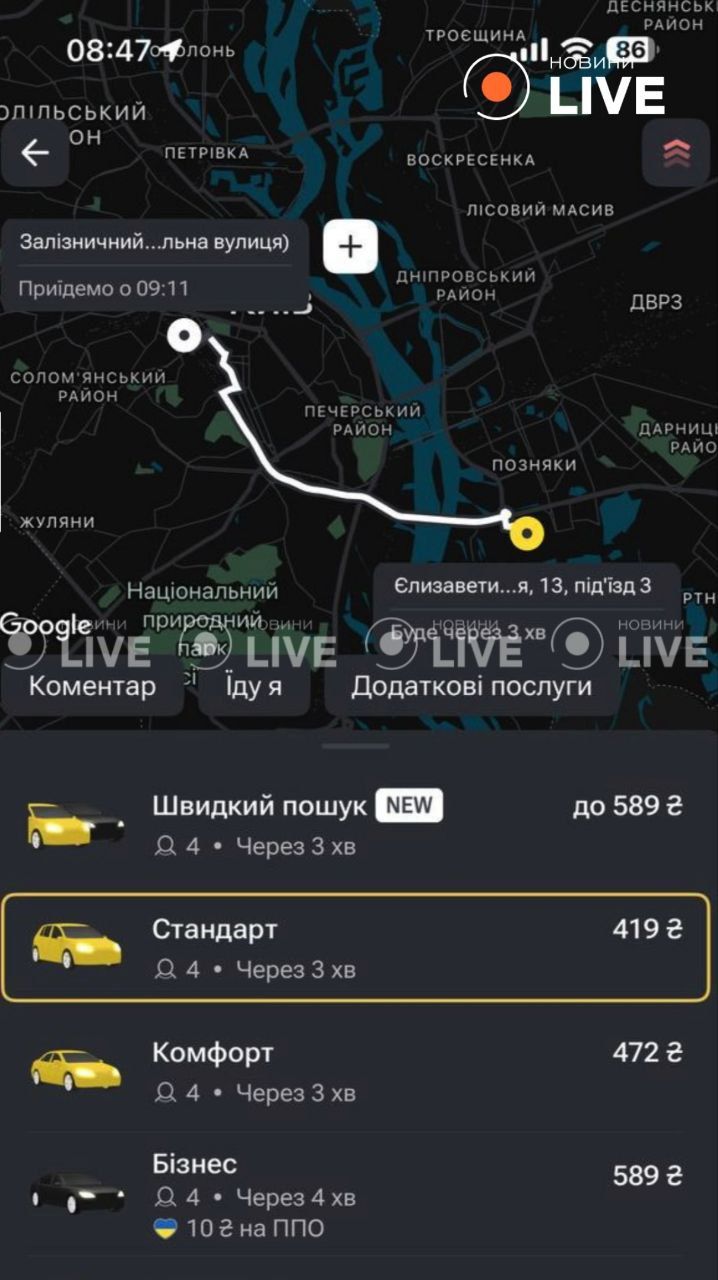Viewport: 718px width, 1280px height.
Task: Add a stop with the plus button
Action: coord(350,246)
